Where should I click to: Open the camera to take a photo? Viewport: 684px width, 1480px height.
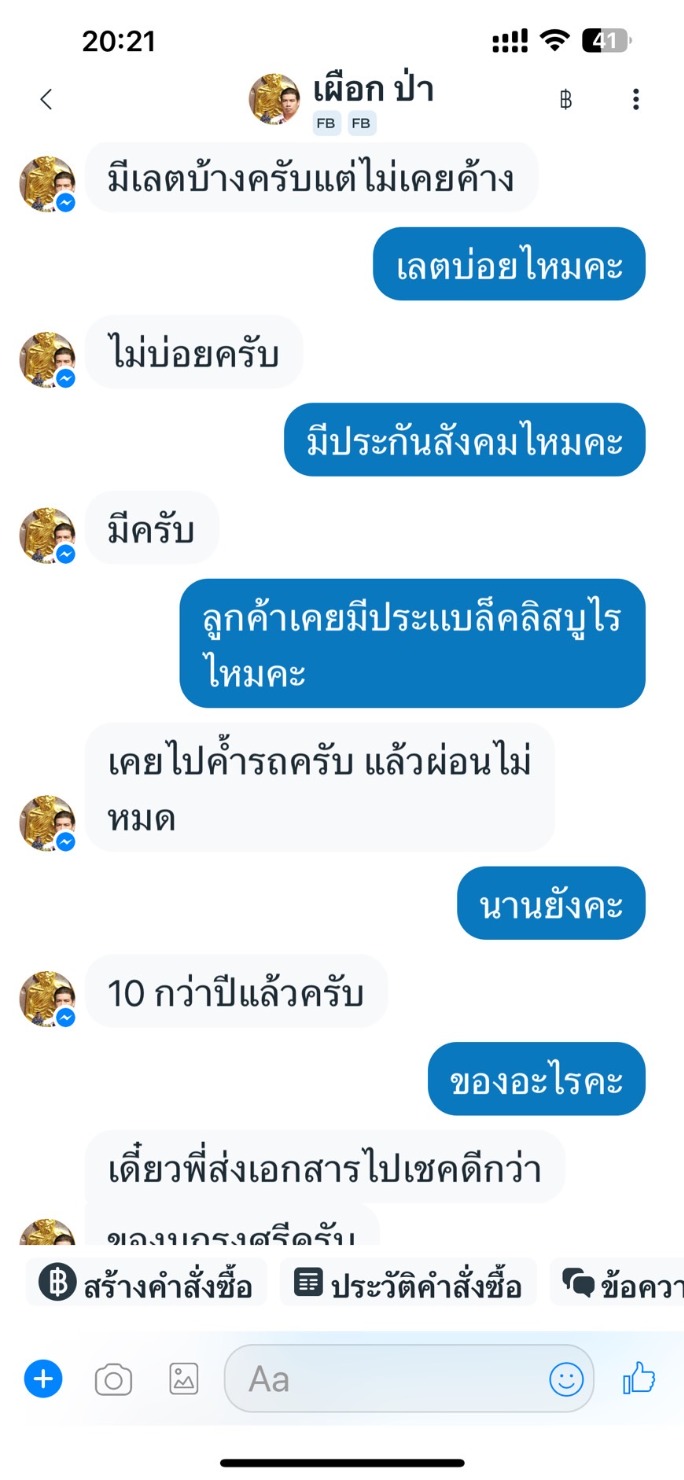click(113, 1380)
